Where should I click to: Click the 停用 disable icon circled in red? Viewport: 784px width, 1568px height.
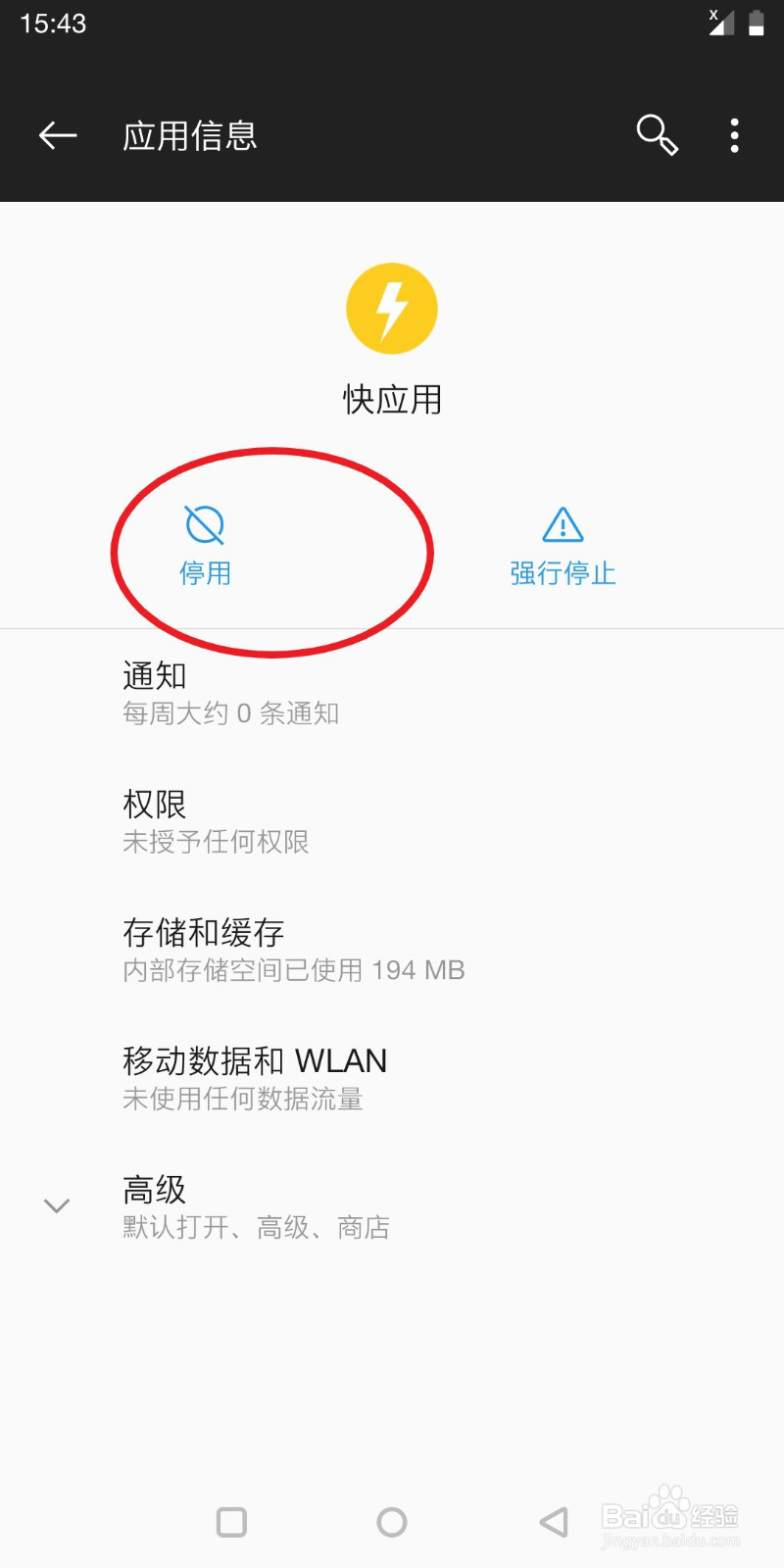(x=203, y=525)
